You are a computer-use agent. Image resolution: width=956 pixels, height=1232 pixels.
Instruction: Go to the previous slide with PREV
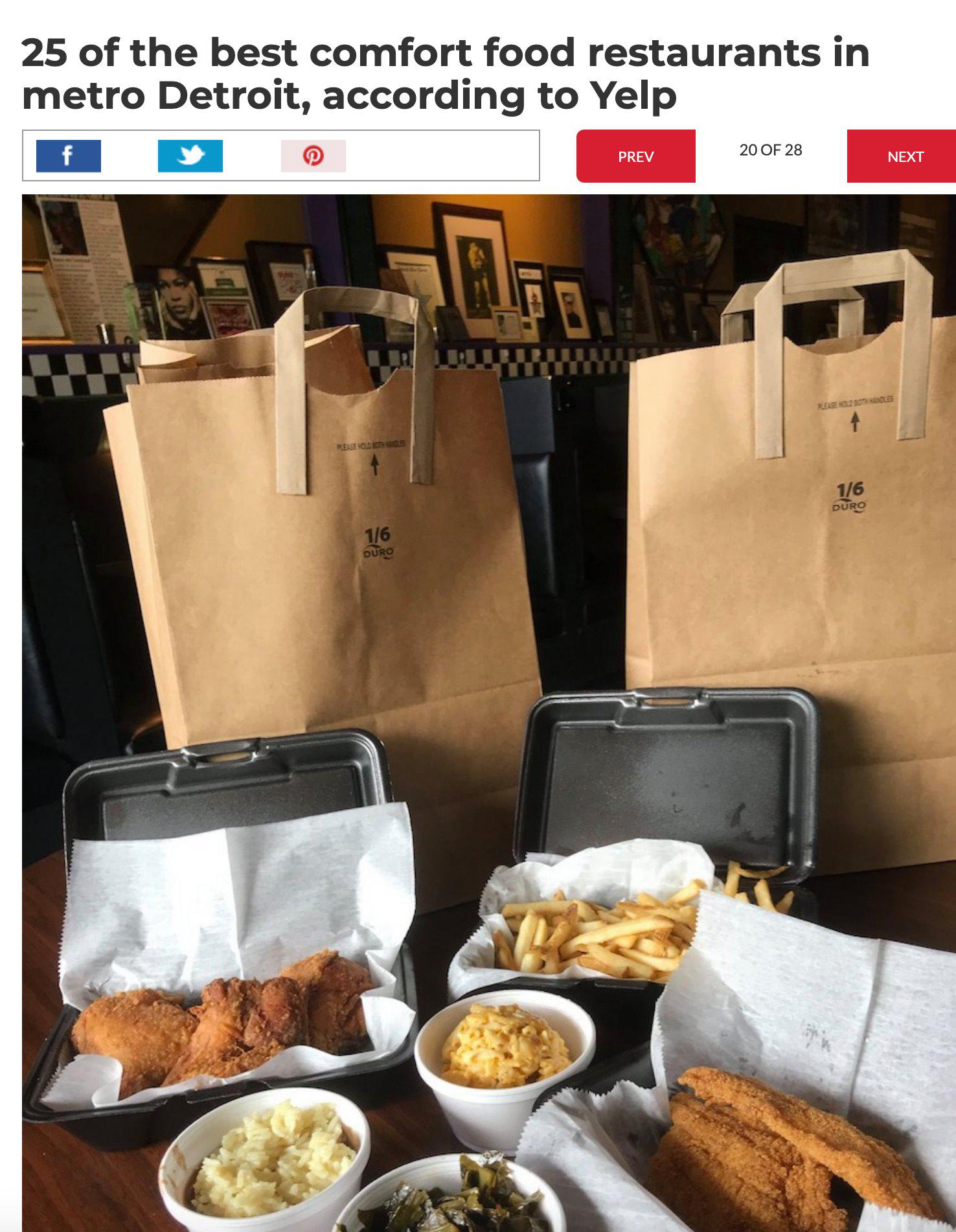tap(635, 156)
